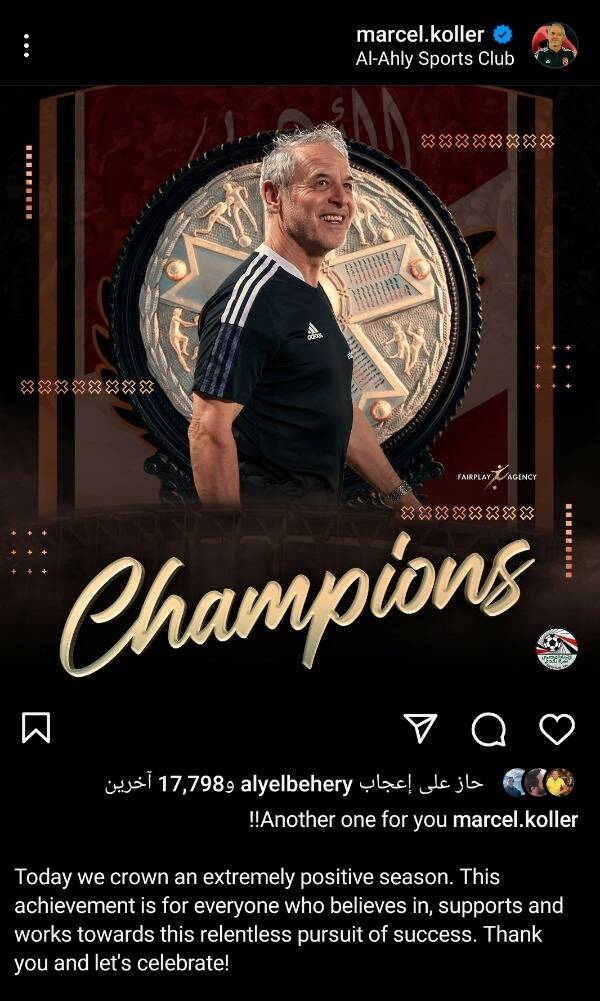This screenshot has height=1001, width=600.
Task: View liker alyelbehery's profile
Action: pyautogui.click(x=296, y=783)
